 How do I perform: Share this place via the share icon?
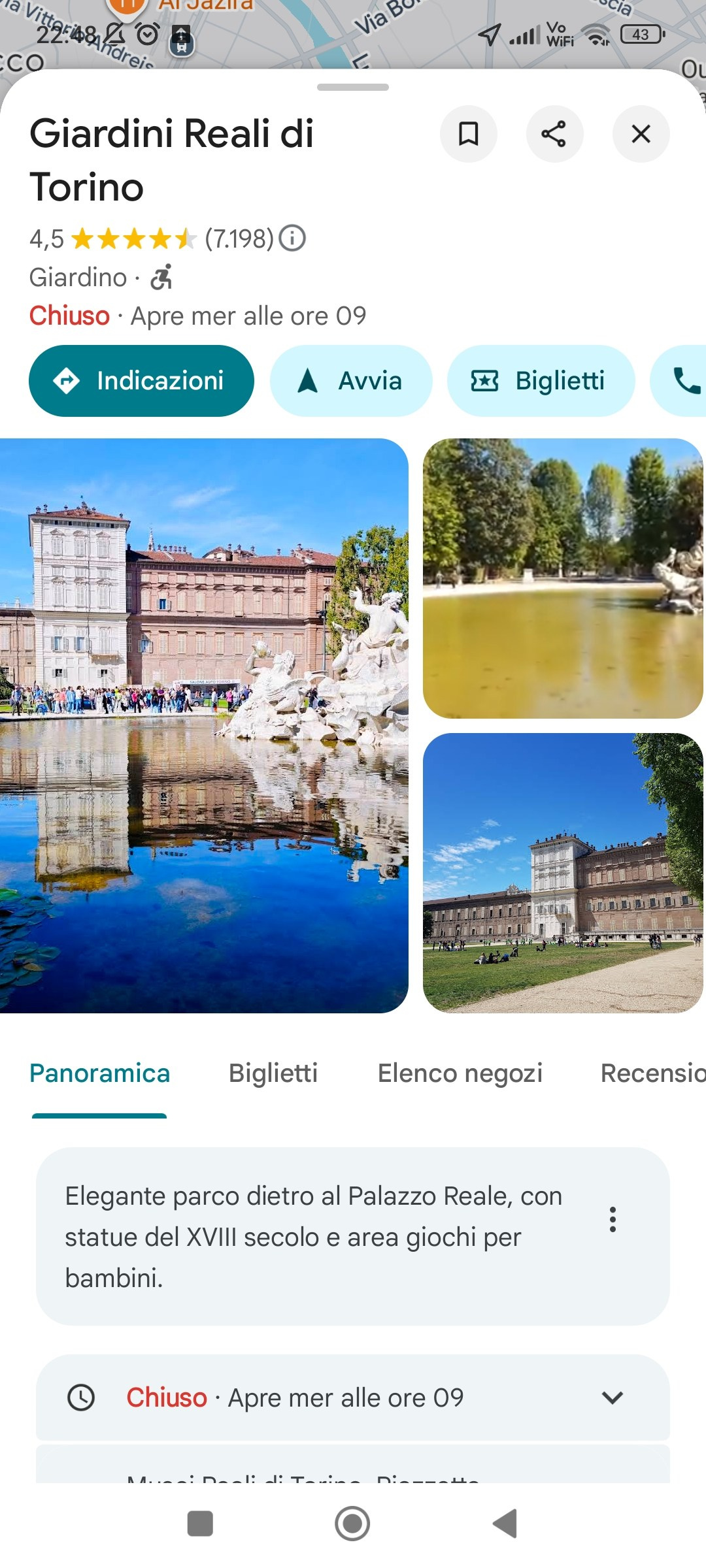[554, 134]
